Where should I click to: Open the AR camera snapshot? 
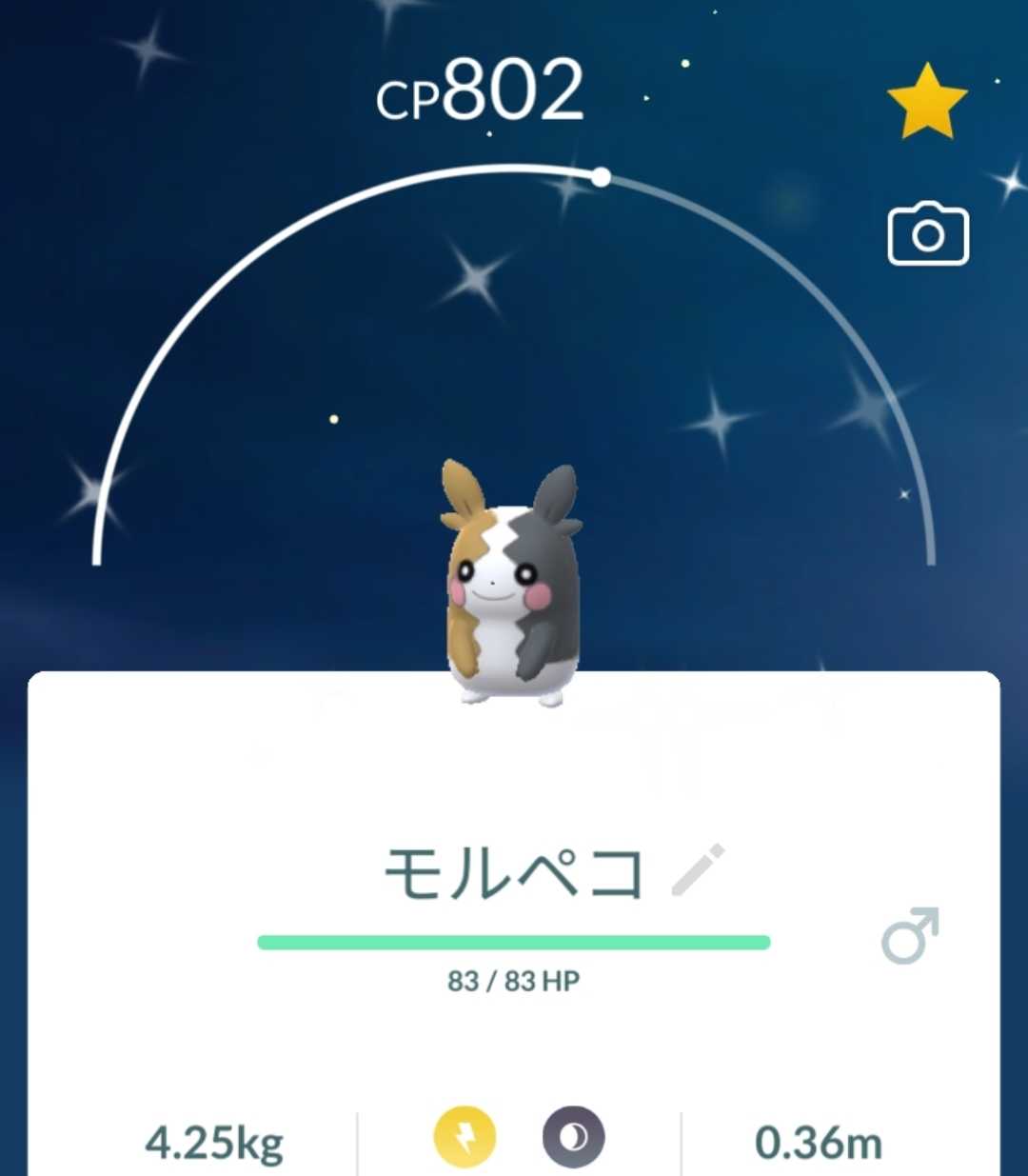pyautogui.click(x=927, y=234)
